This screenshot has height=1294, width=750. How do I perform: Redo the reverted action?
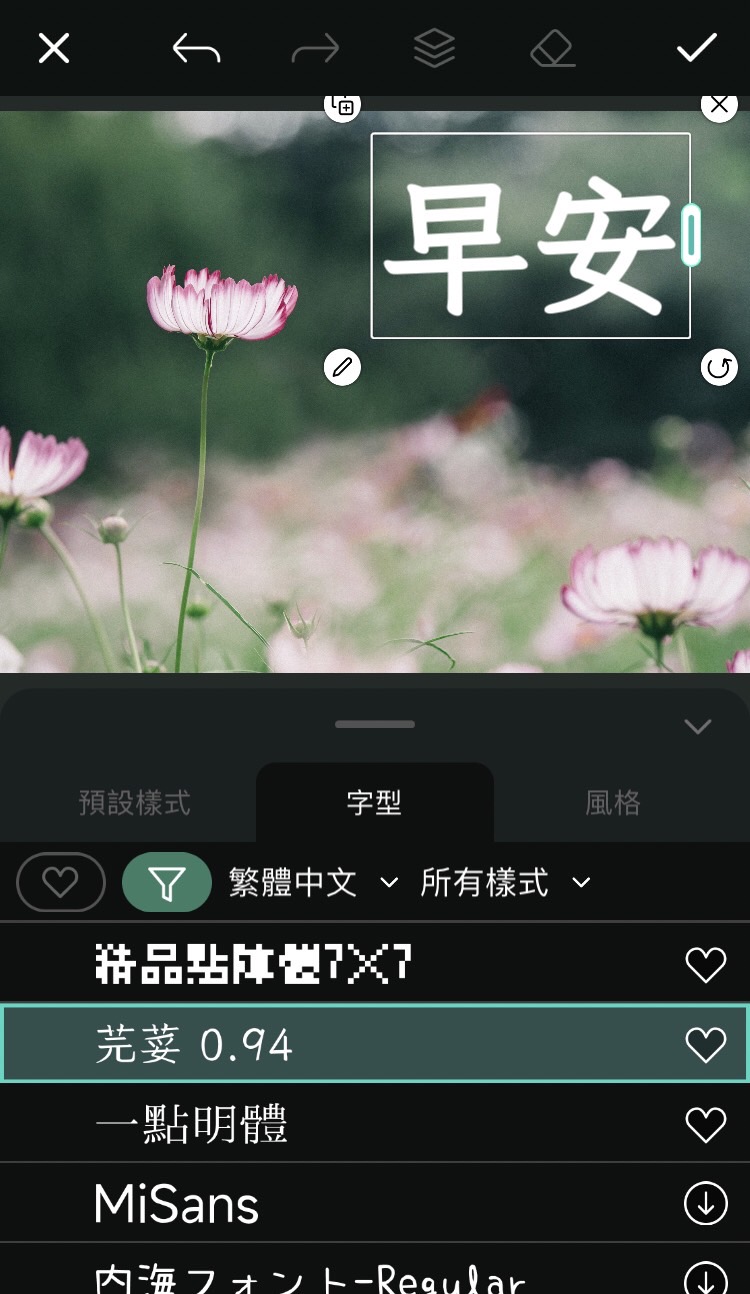316,48
